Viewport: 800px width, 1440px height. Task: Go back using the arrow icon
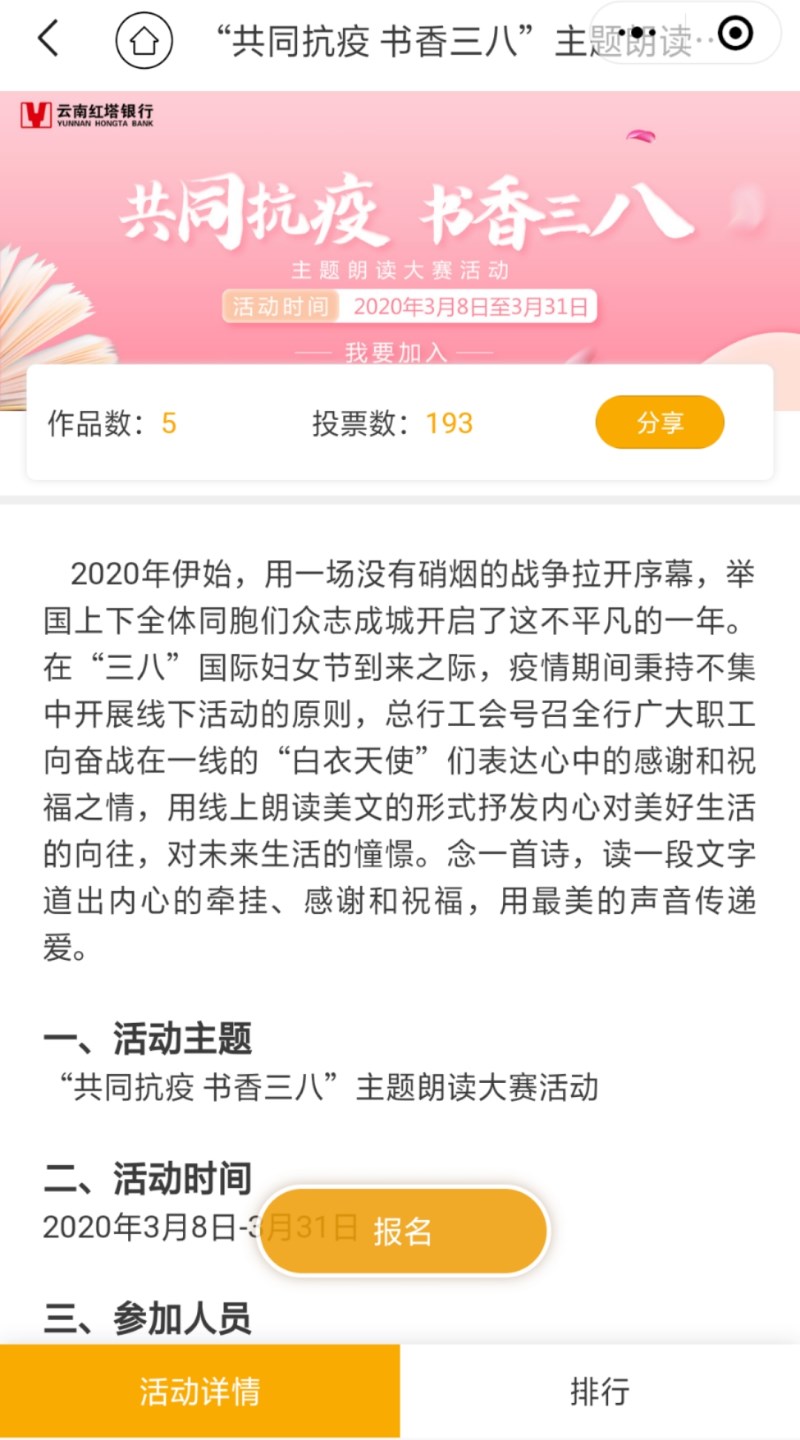pos(47,39)
